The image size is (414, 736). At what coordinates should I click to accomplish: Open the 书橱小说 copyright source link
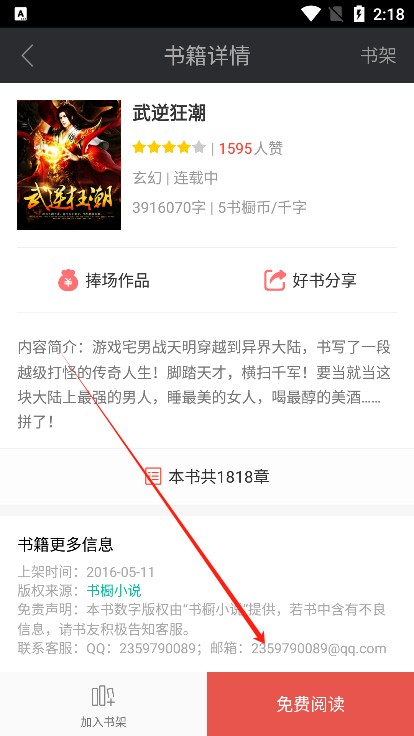click(114, 590)
